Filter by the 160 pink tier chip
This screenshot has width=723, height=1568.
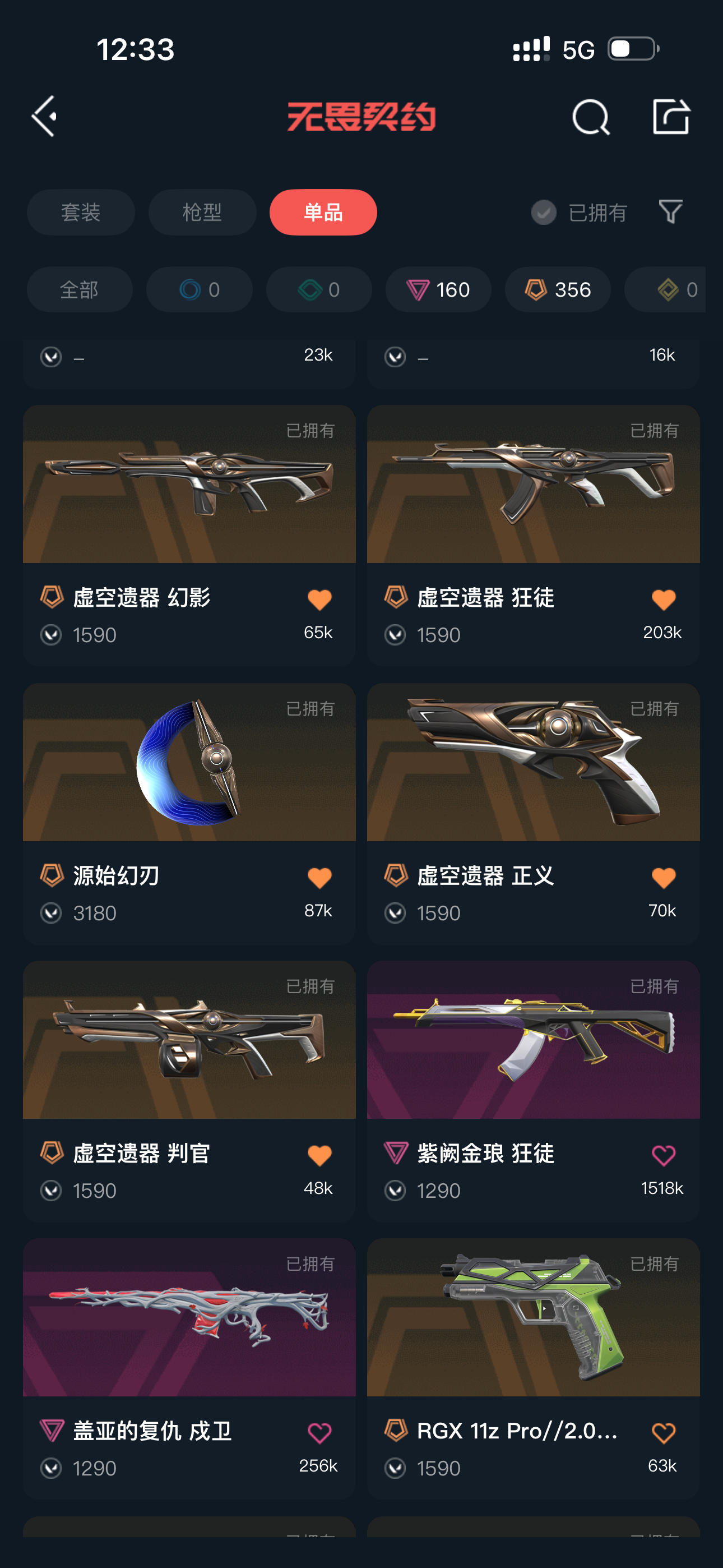coord(438,290)
